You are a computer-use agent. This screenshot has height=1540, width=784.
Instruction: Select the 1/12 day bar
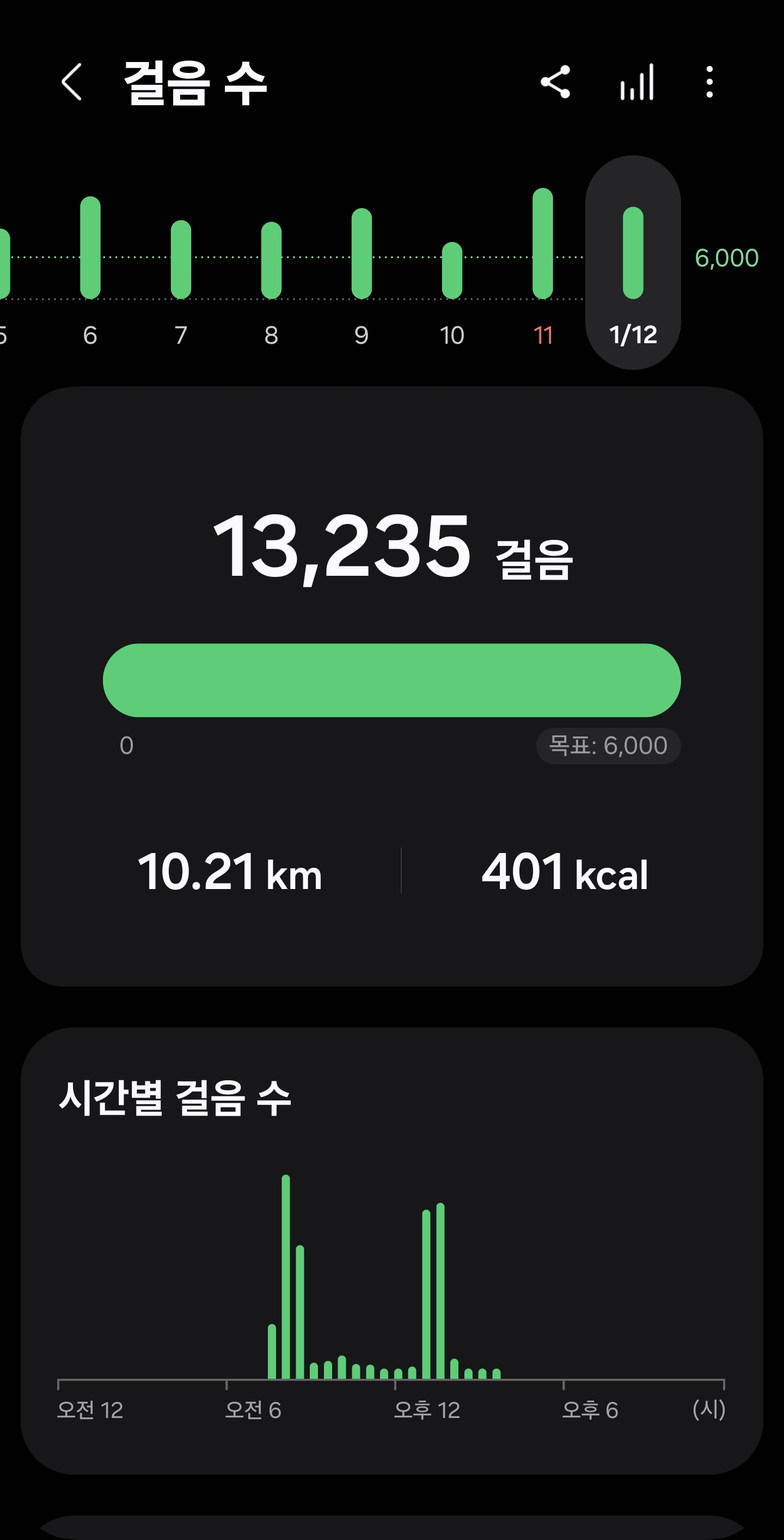[x=633, y=263]
